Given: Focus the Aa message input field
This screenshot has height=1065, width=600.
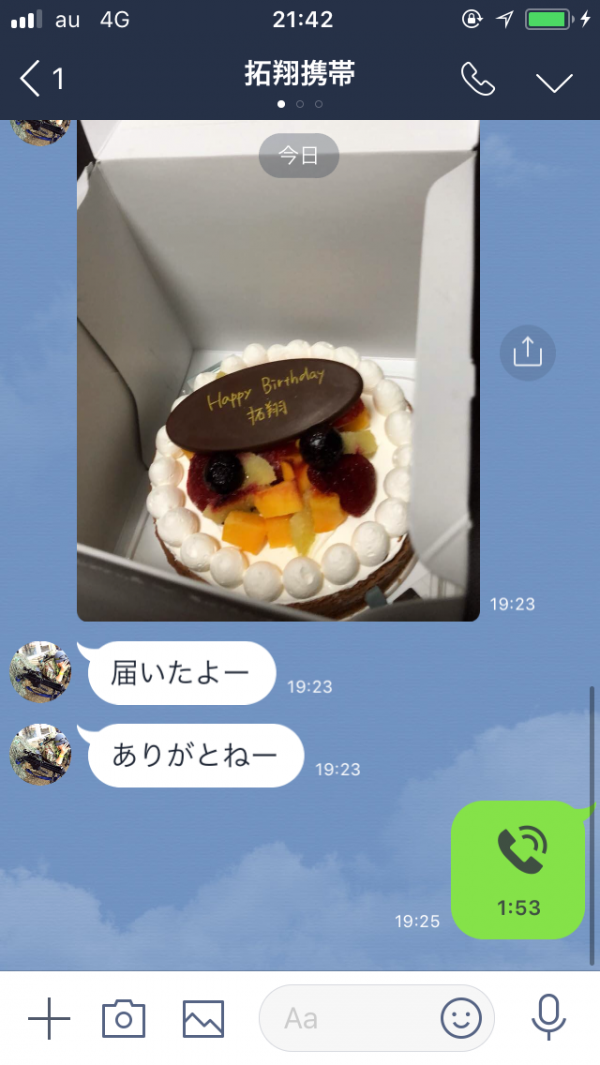Looking at the screenshot, I should (x=347, y=1018).
